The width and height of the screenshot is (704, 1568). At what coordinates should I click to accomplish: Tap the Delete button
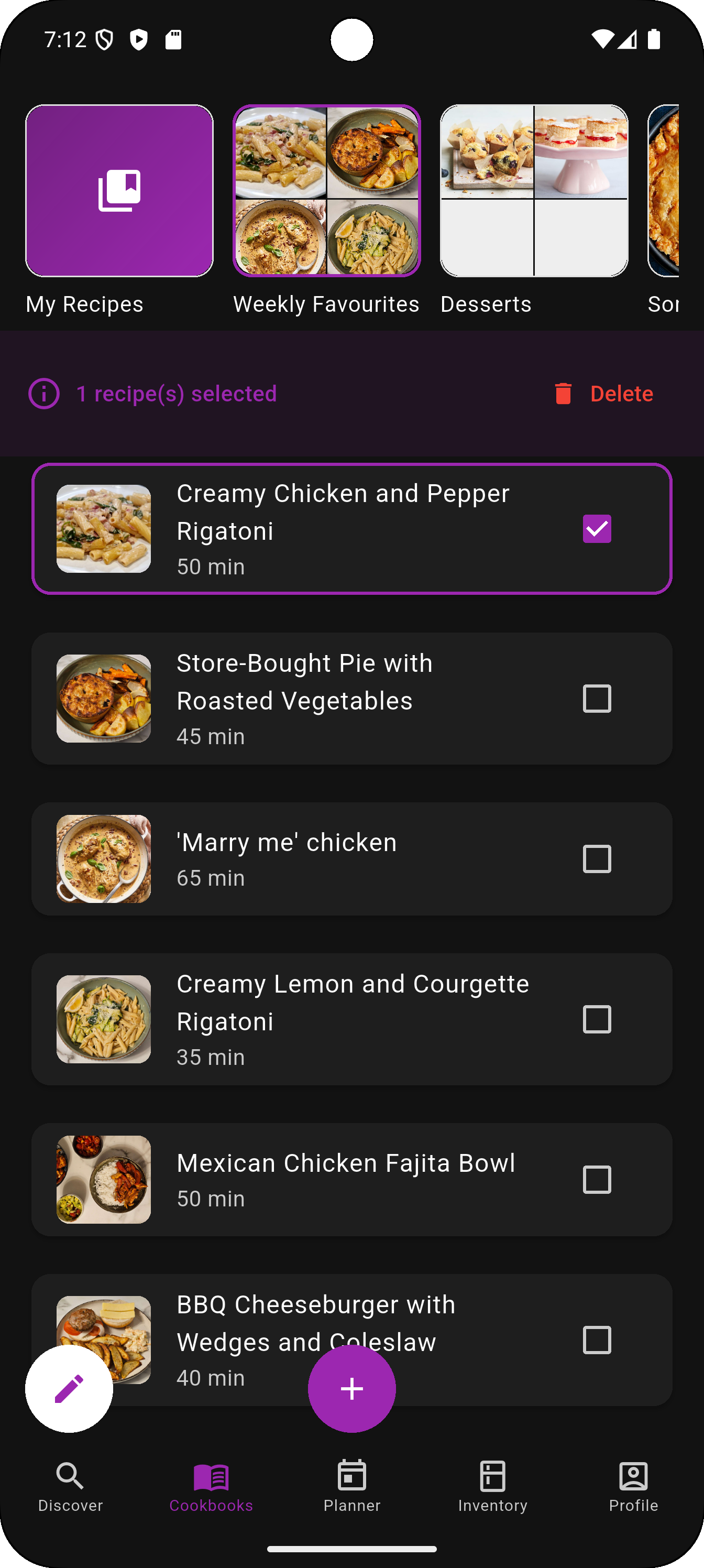coord(621,393)
